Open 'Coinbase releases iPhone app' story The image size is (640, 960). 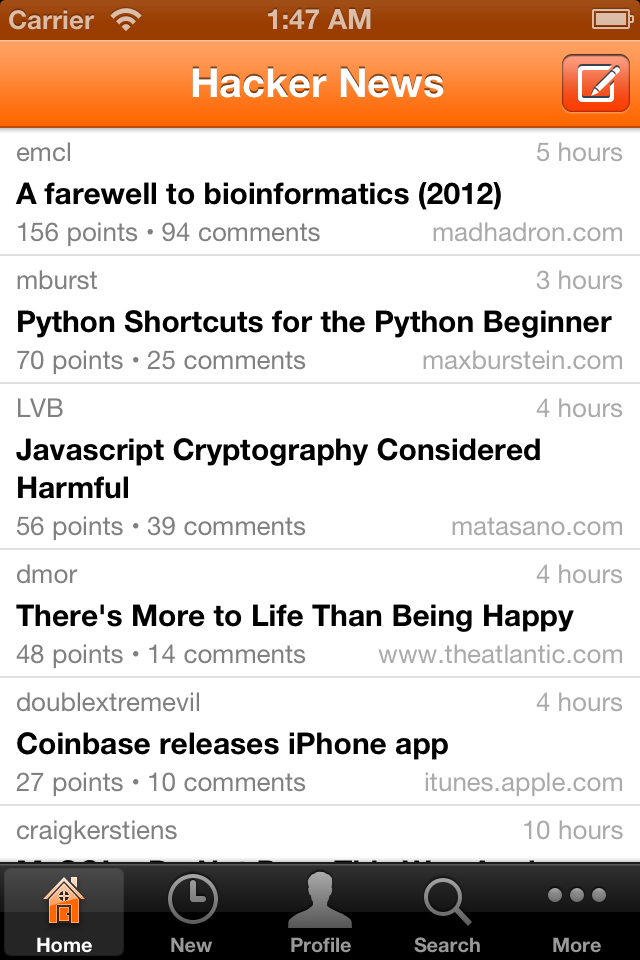232,744
